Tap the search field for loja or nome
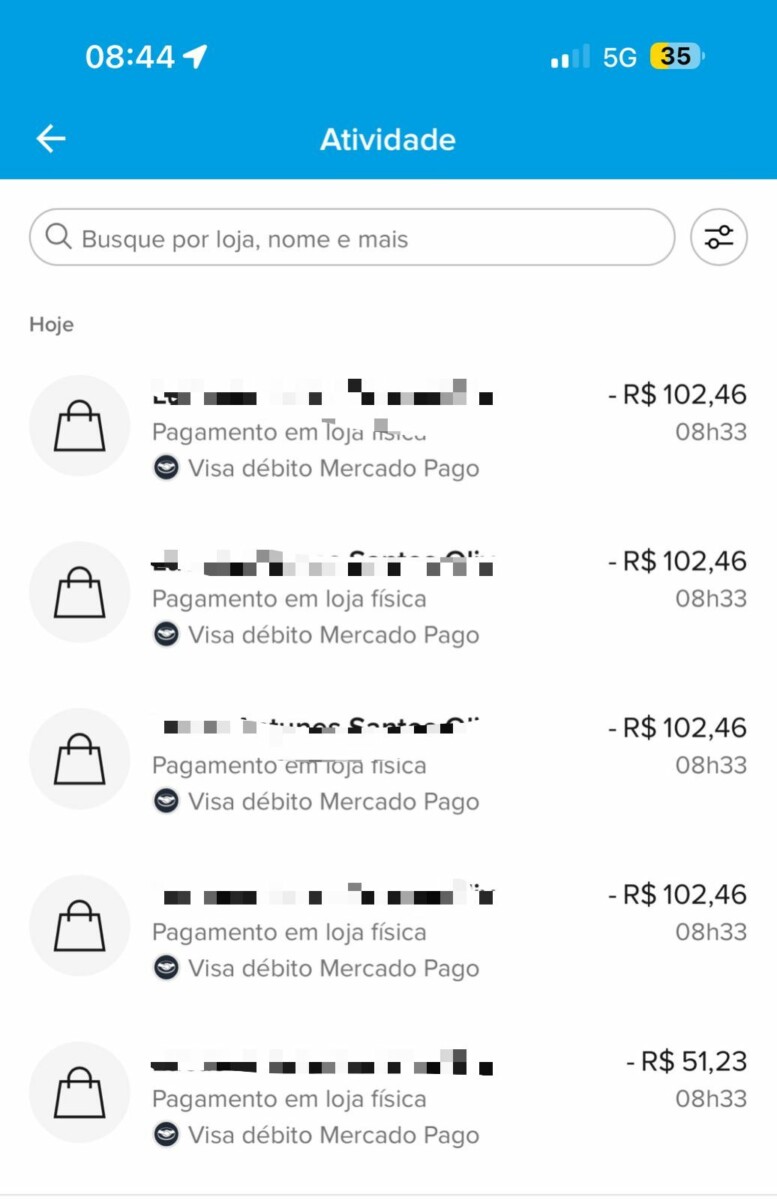Image resolution: width=777 pixels, height=1200 pixels. (352, 238)
